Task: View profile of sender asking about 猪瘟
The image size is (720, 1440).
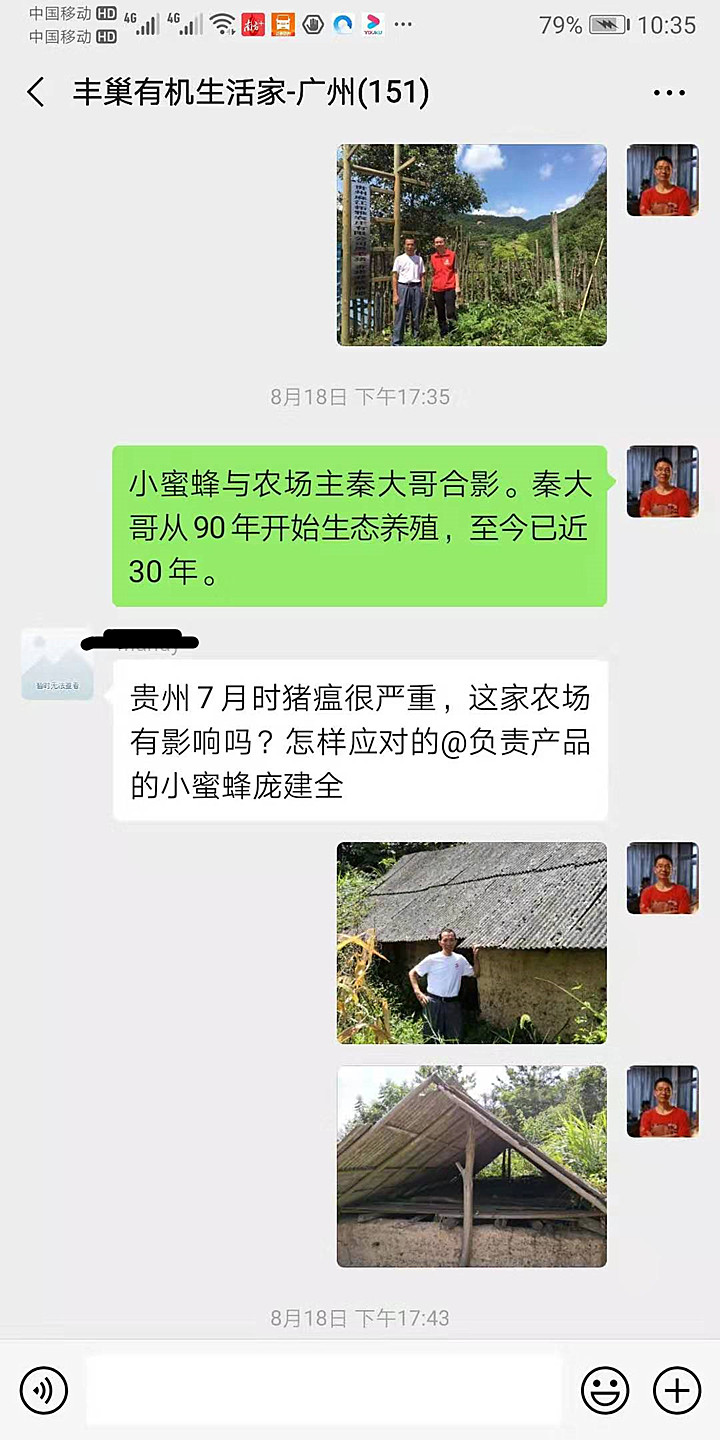Action: pyautogui.click(x=57, y=665)
